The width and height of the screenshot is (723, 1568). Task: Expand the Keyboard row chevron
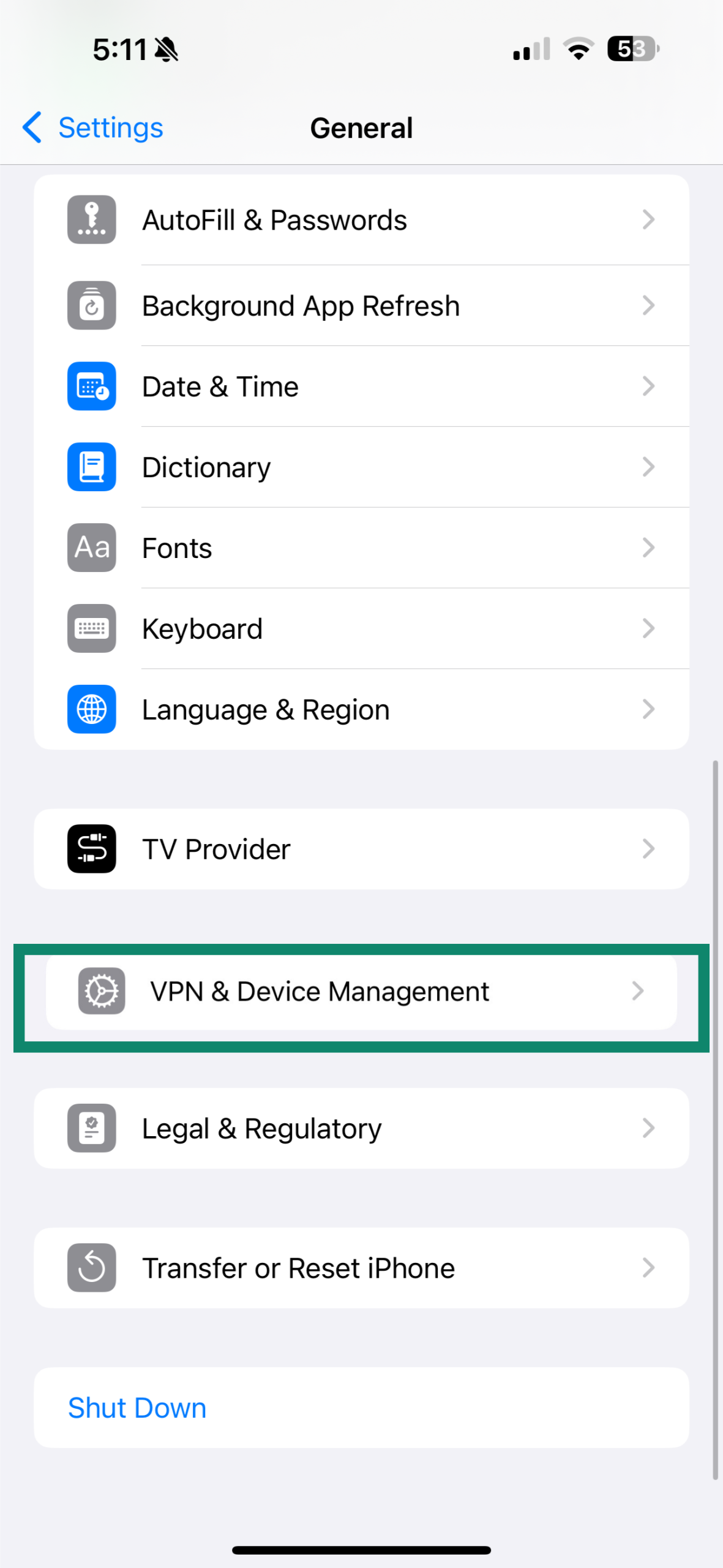(x=649, y=628)
